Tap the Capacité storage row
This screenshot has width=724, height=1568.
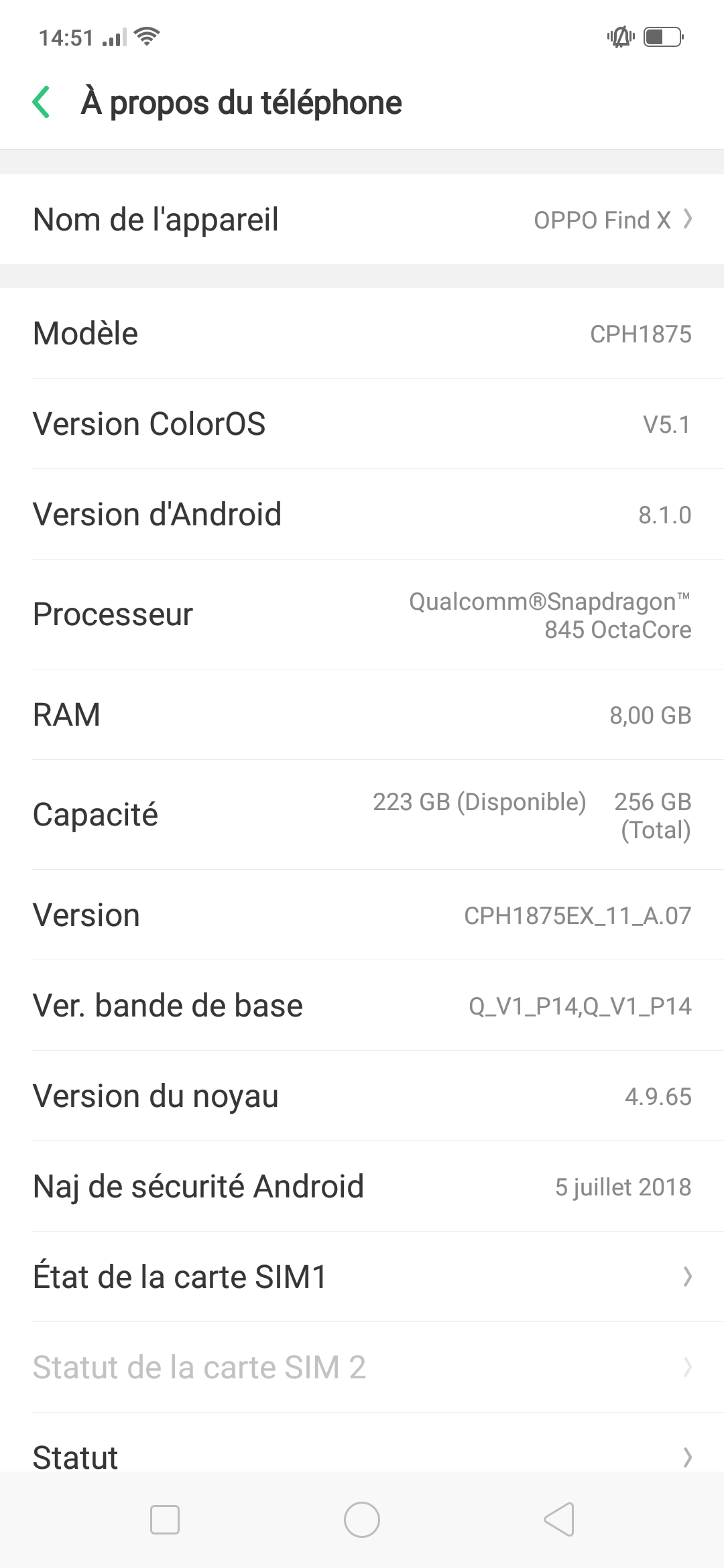(362, 814)
